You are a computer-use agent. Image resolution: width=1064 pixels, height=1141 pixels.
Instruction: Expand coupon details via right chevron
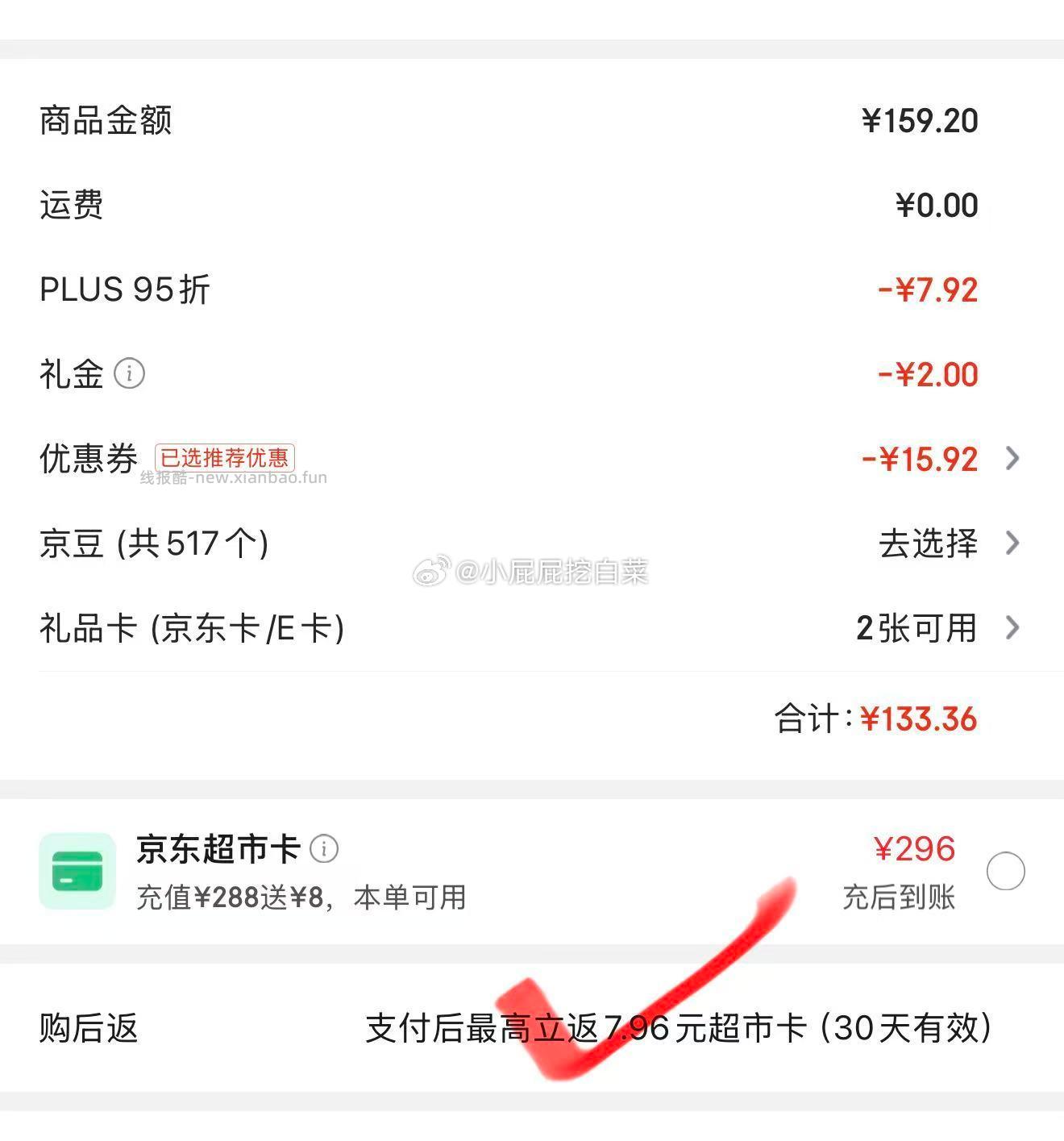(1012, 457)
